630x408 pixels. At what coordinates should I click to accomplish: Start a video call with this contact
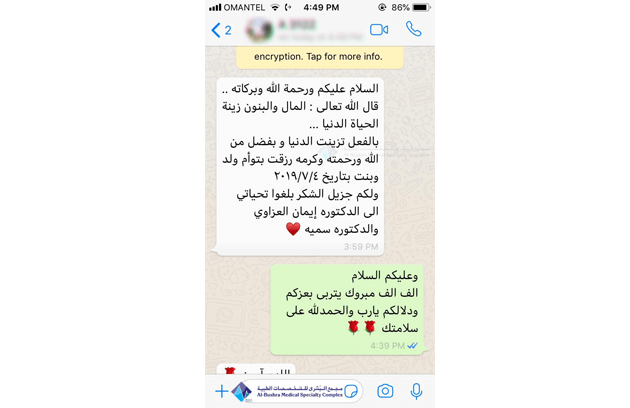coord(379,30)
